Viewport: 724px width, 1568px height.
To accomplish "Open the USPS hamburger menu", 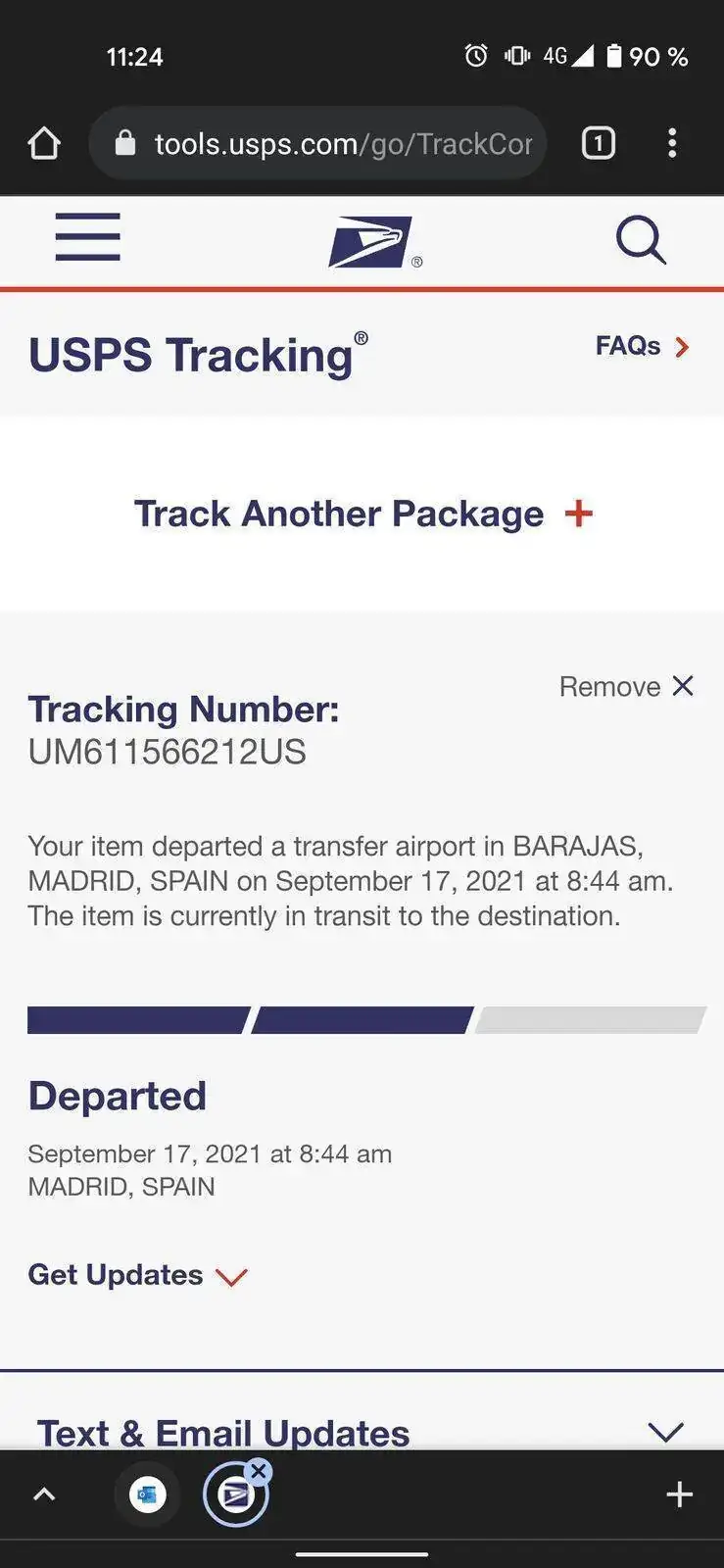I will (87, 238).
